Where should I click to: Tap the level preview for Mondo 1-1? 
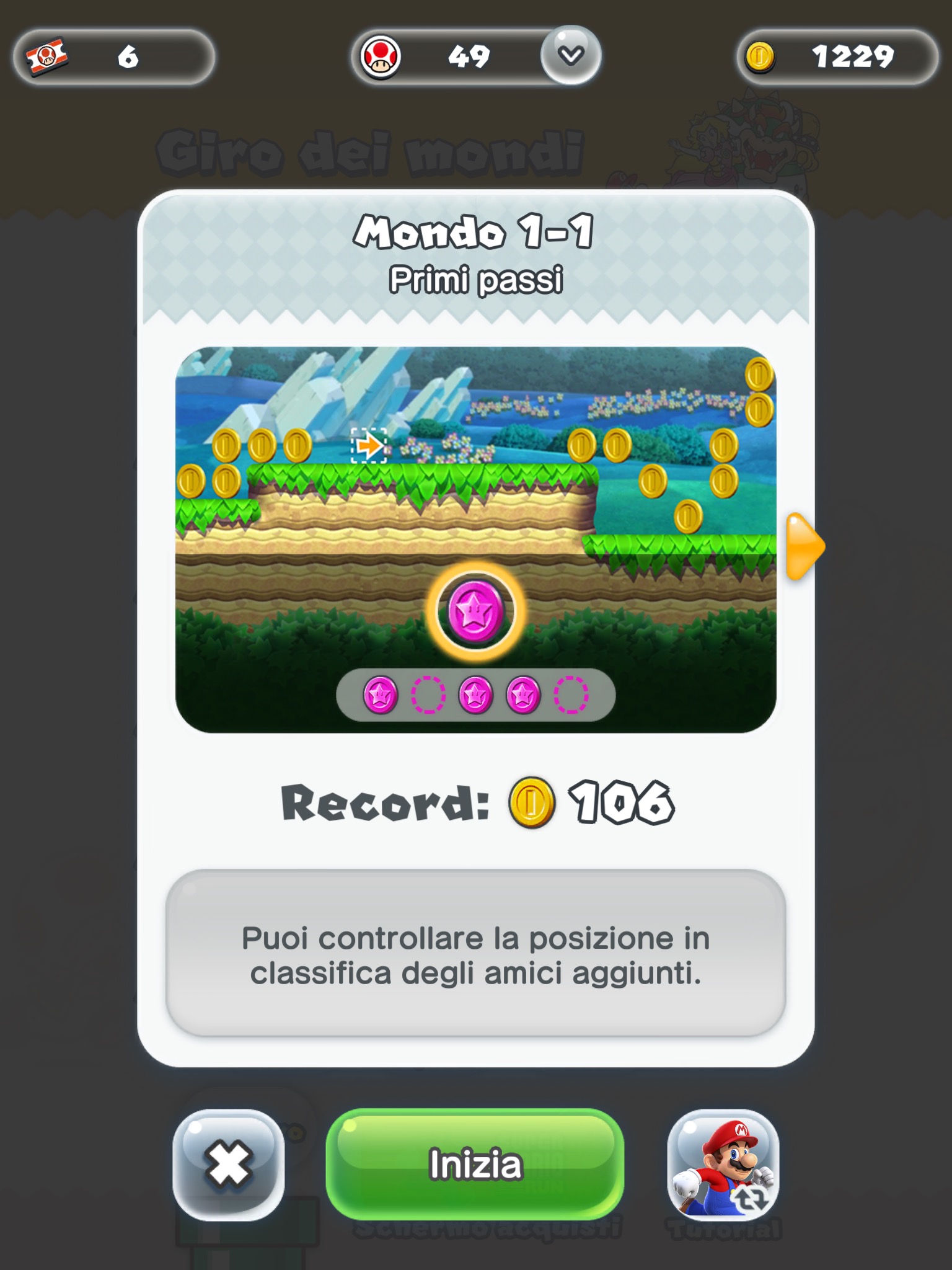pyautogui.click(x=475, y=539)
